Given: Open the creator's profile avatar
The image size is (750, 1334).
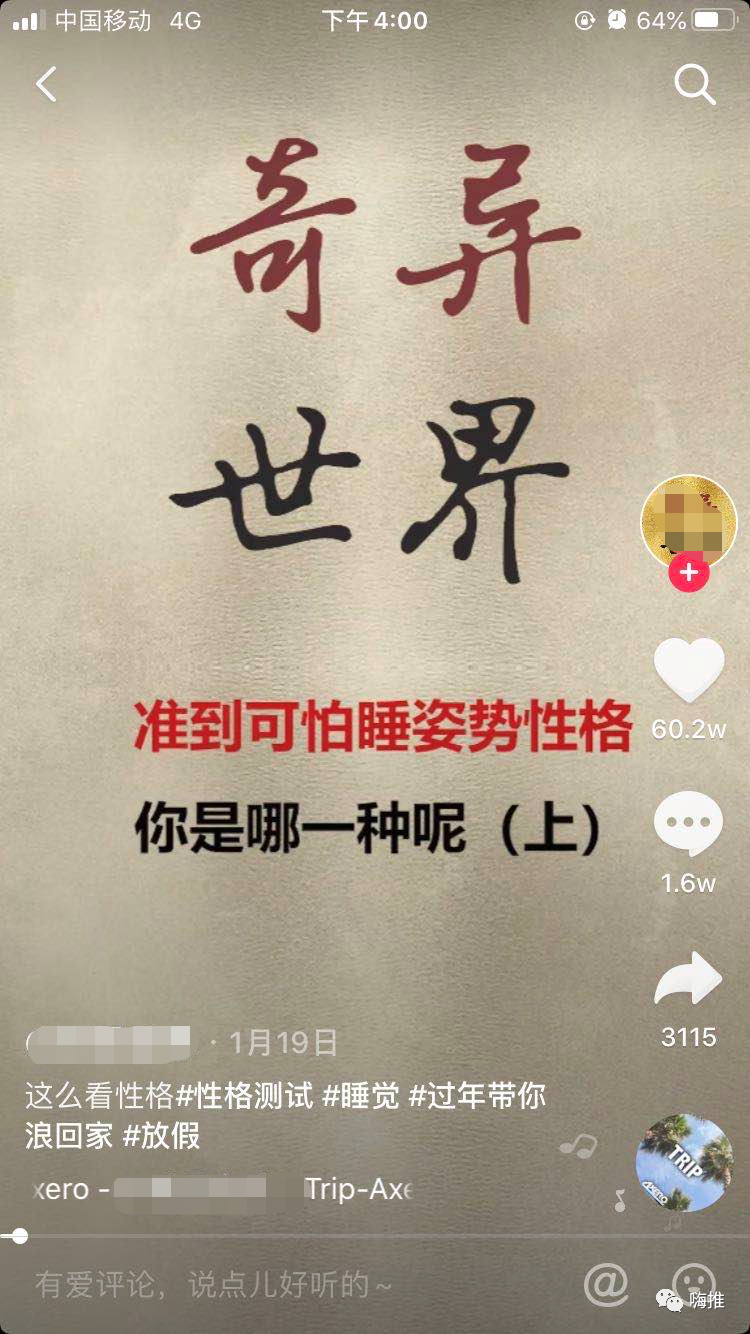Looking at the screenshot, I should tap(688, 522).
